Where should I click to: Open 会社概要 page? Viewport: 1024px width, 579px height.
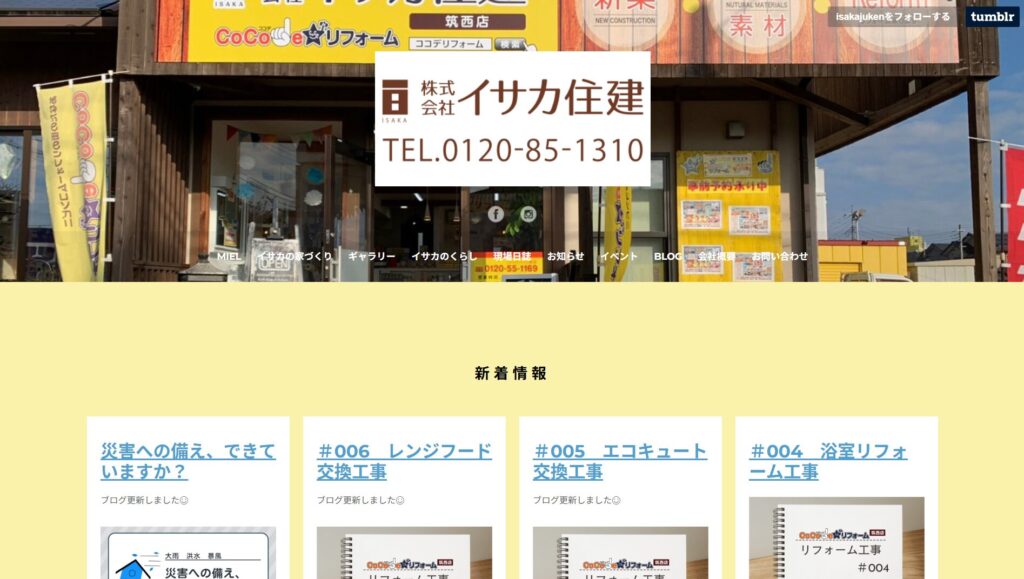click(716, 257)
